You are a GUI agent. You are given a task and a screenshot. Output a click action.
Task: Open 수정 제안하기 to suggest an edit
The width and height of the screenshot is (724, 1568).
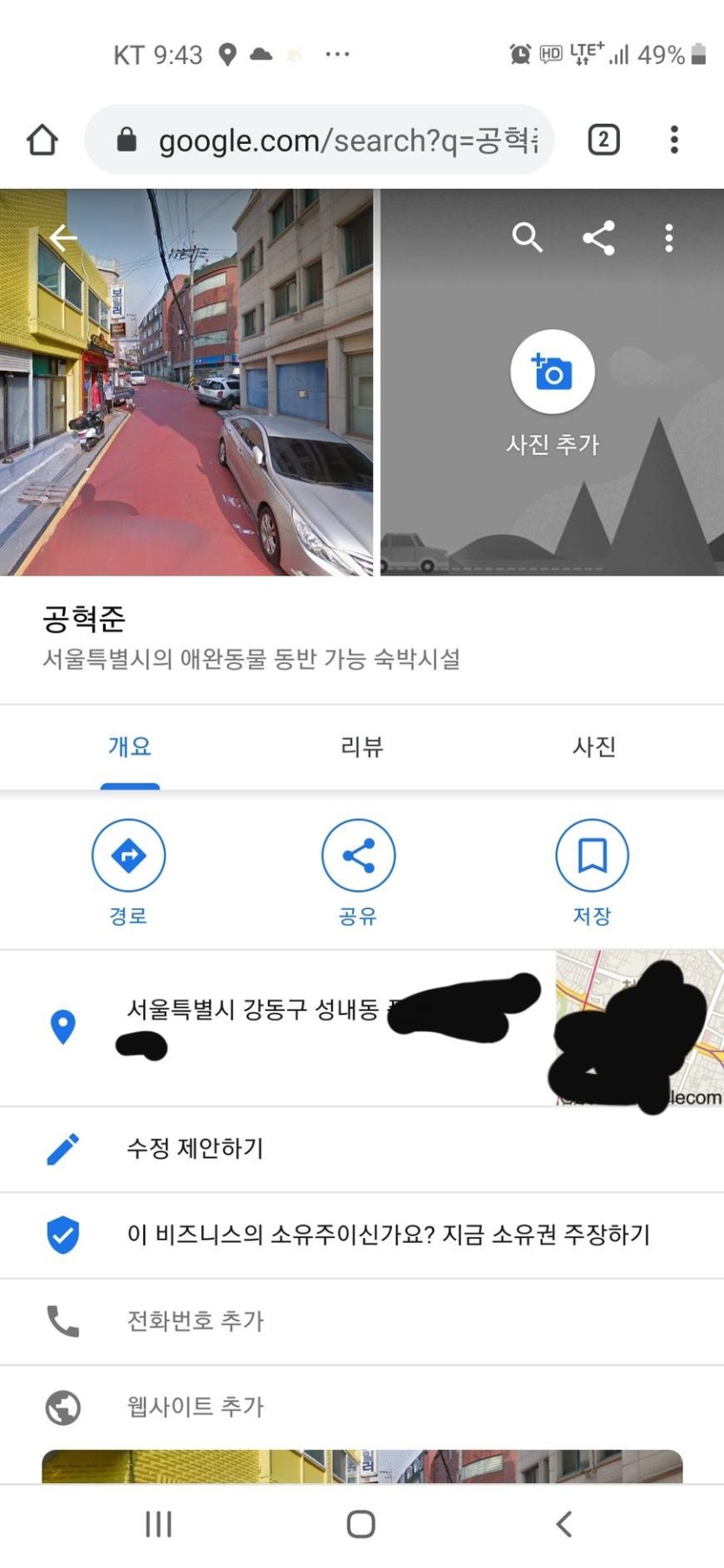[x=195, y=1148]
